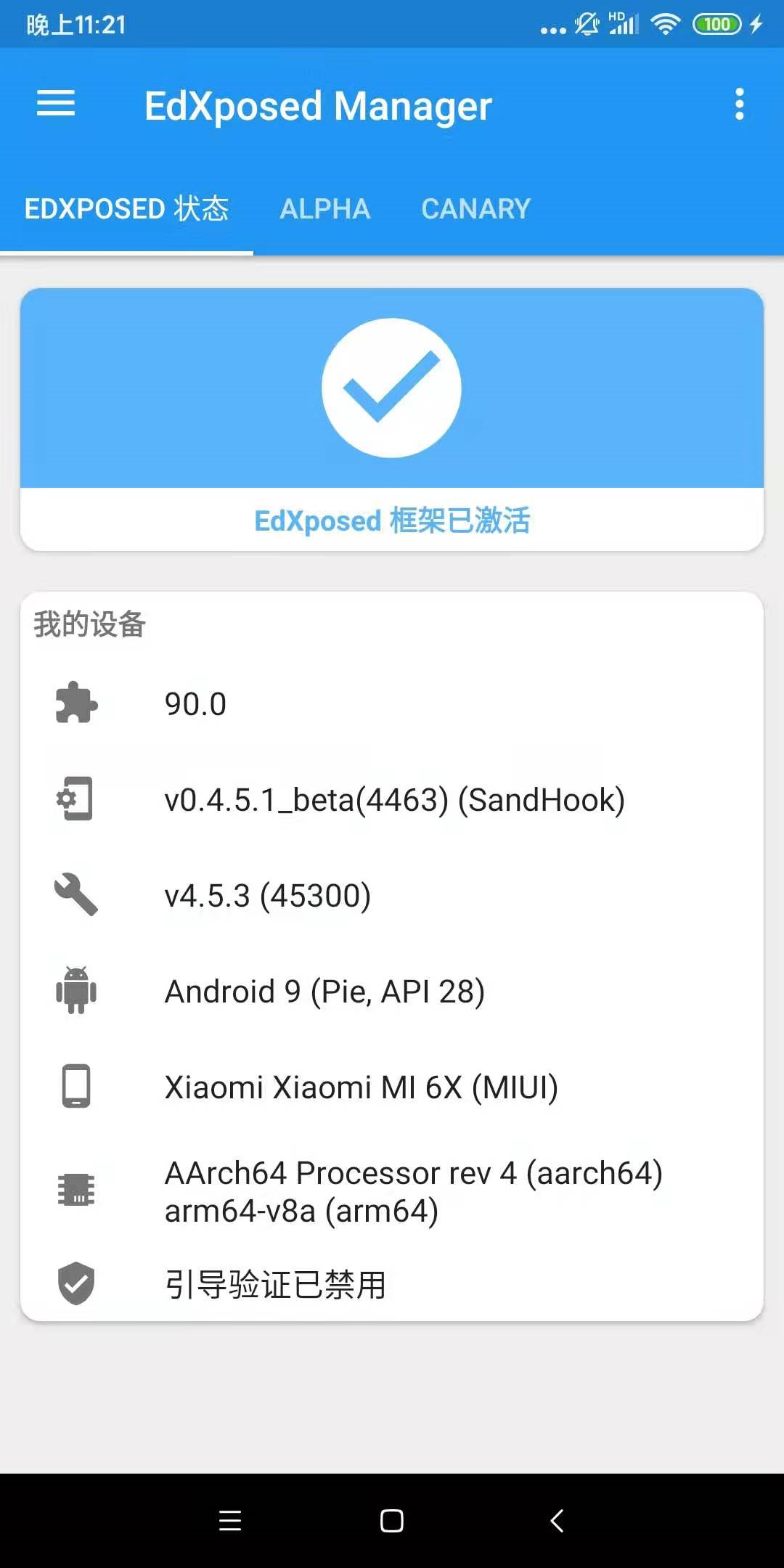This screenshot has width=784, height=1568.
Task: Click the shield icon beside 引导验证已禁用
Action: 75,1283
